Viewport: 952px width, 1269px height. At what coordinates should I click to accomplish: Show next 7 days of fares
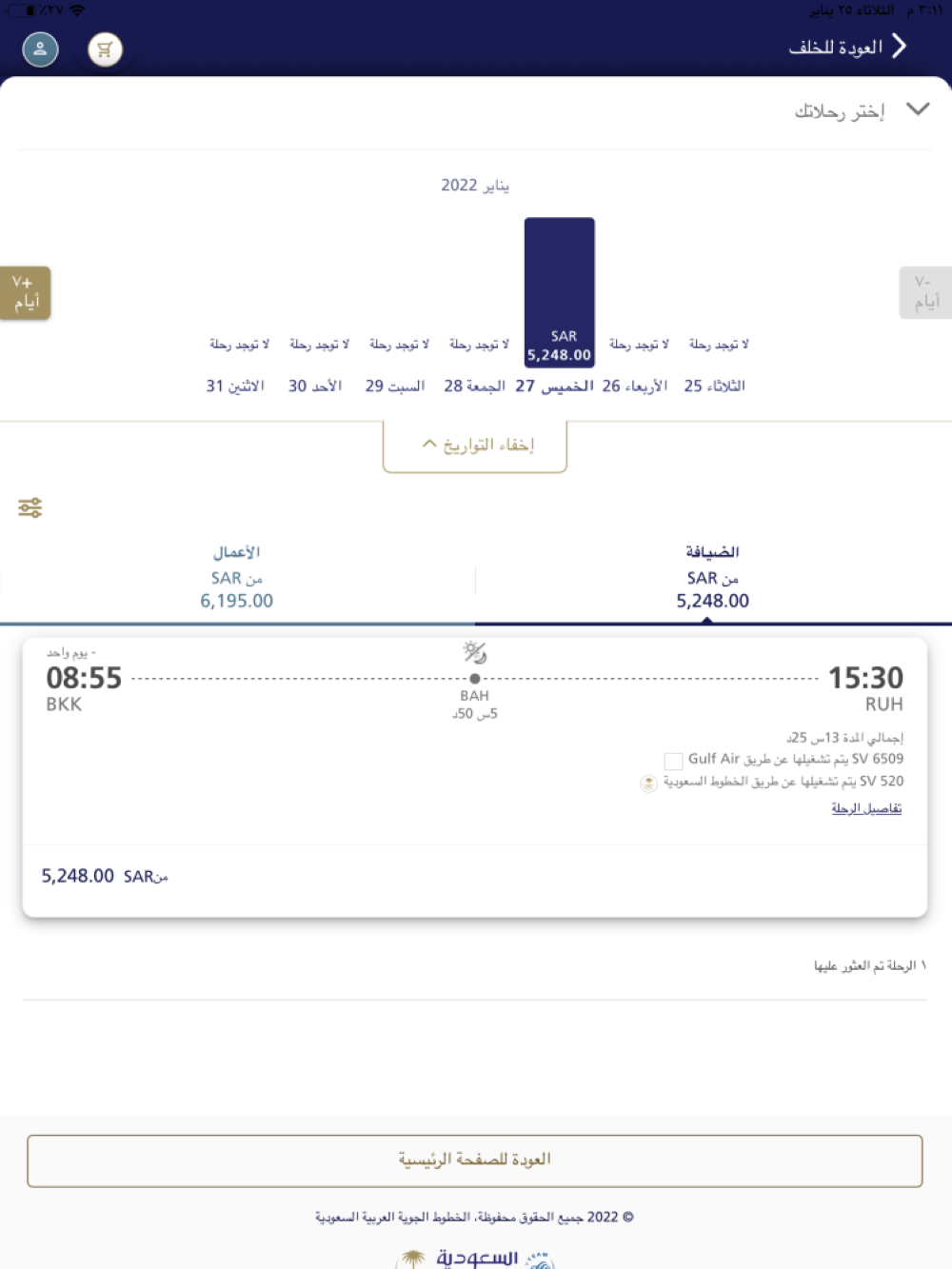[x=25, y=292]
